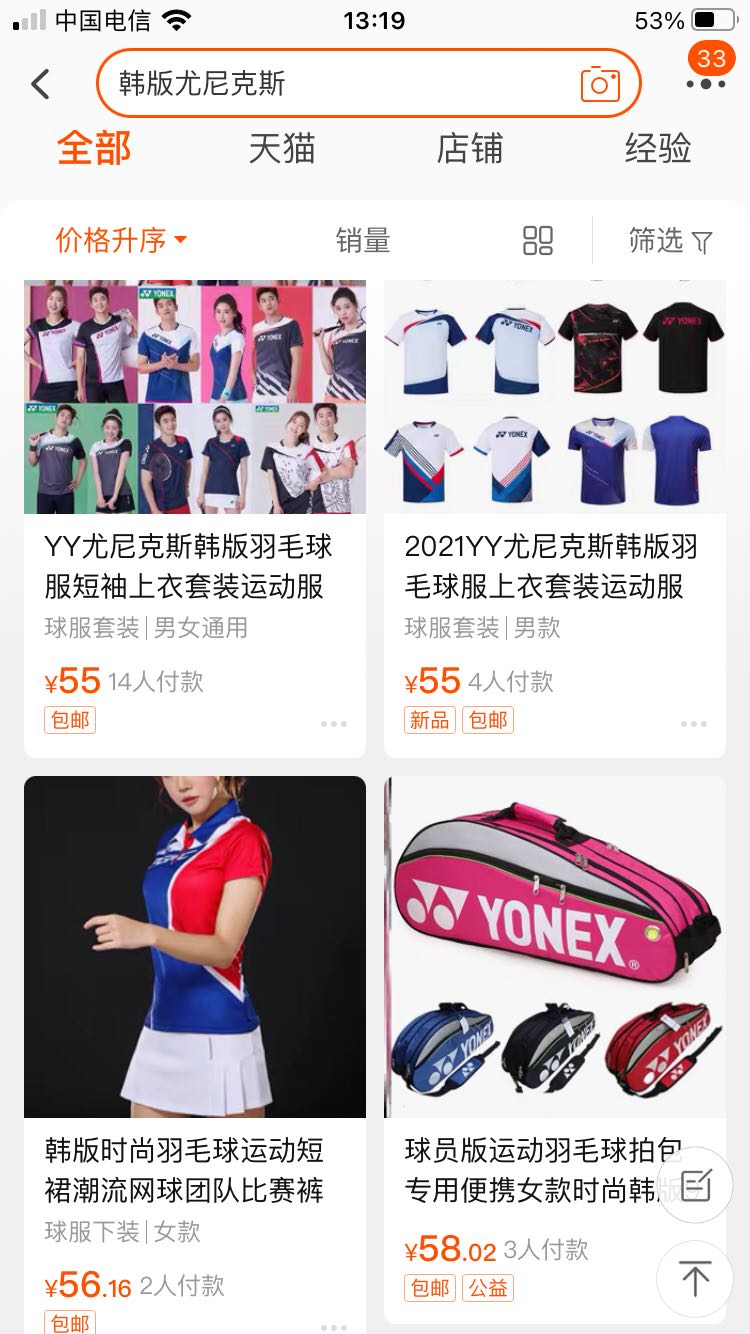Open the 筛选 filter panel

pyautogui.click(x=670, y=240)
